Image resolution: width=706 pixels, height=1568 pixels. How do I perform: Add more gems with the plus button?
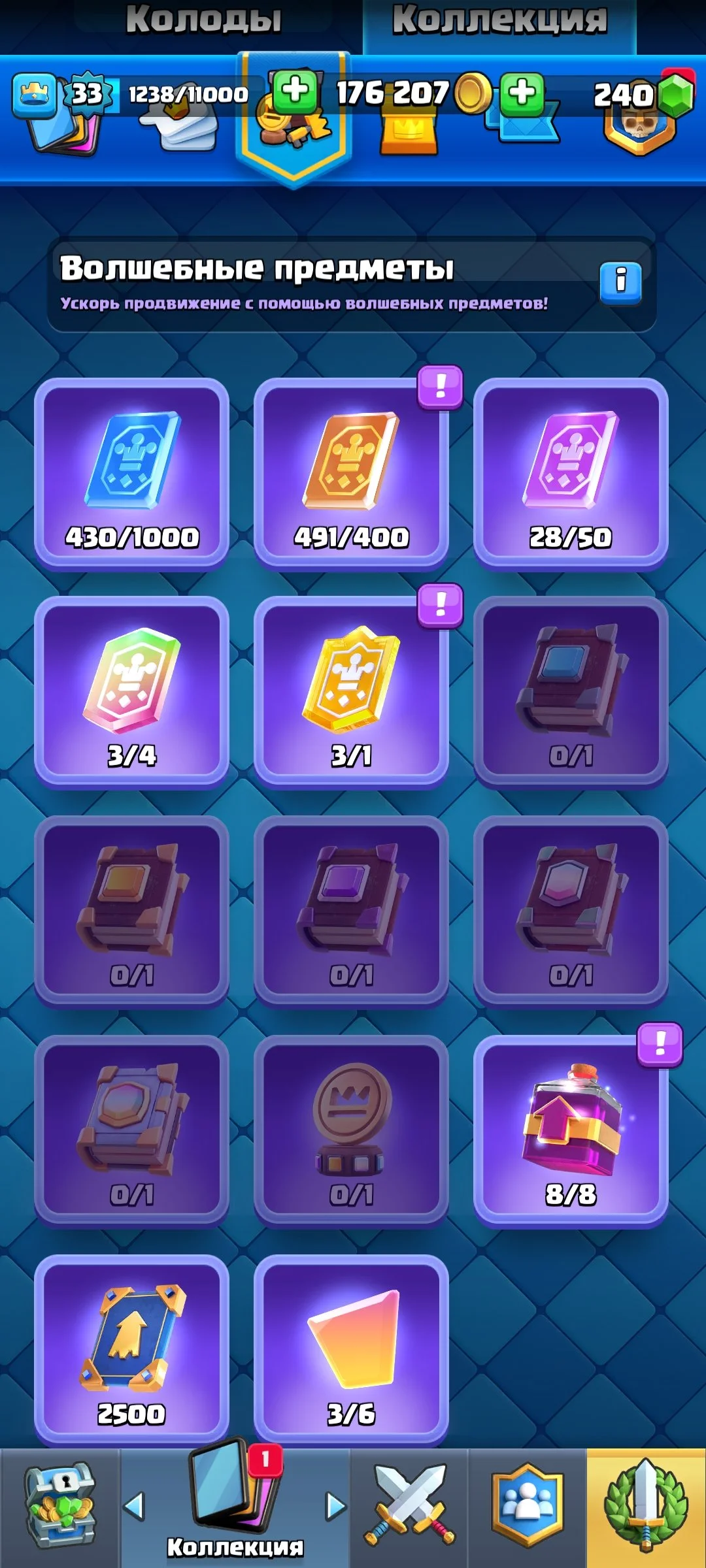522,91
